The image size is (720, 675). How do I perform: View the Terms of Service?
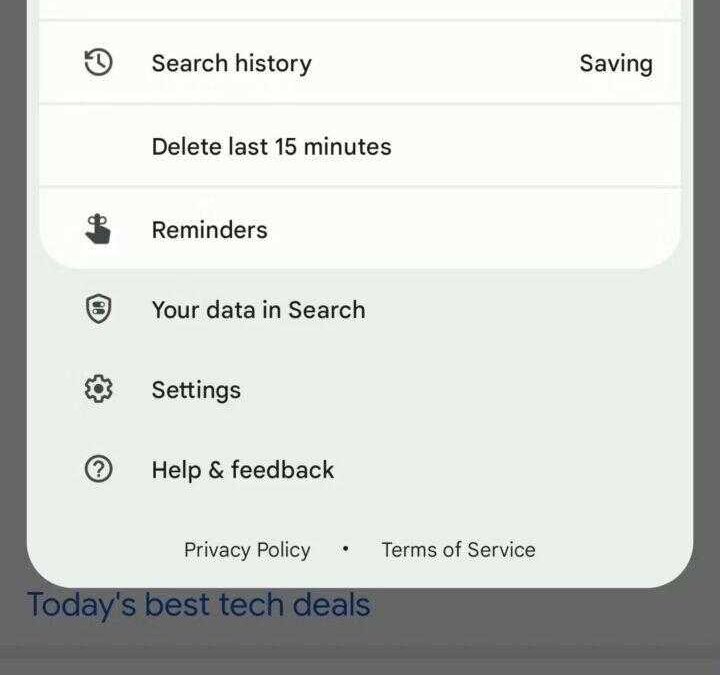click(x=458, y=550)
